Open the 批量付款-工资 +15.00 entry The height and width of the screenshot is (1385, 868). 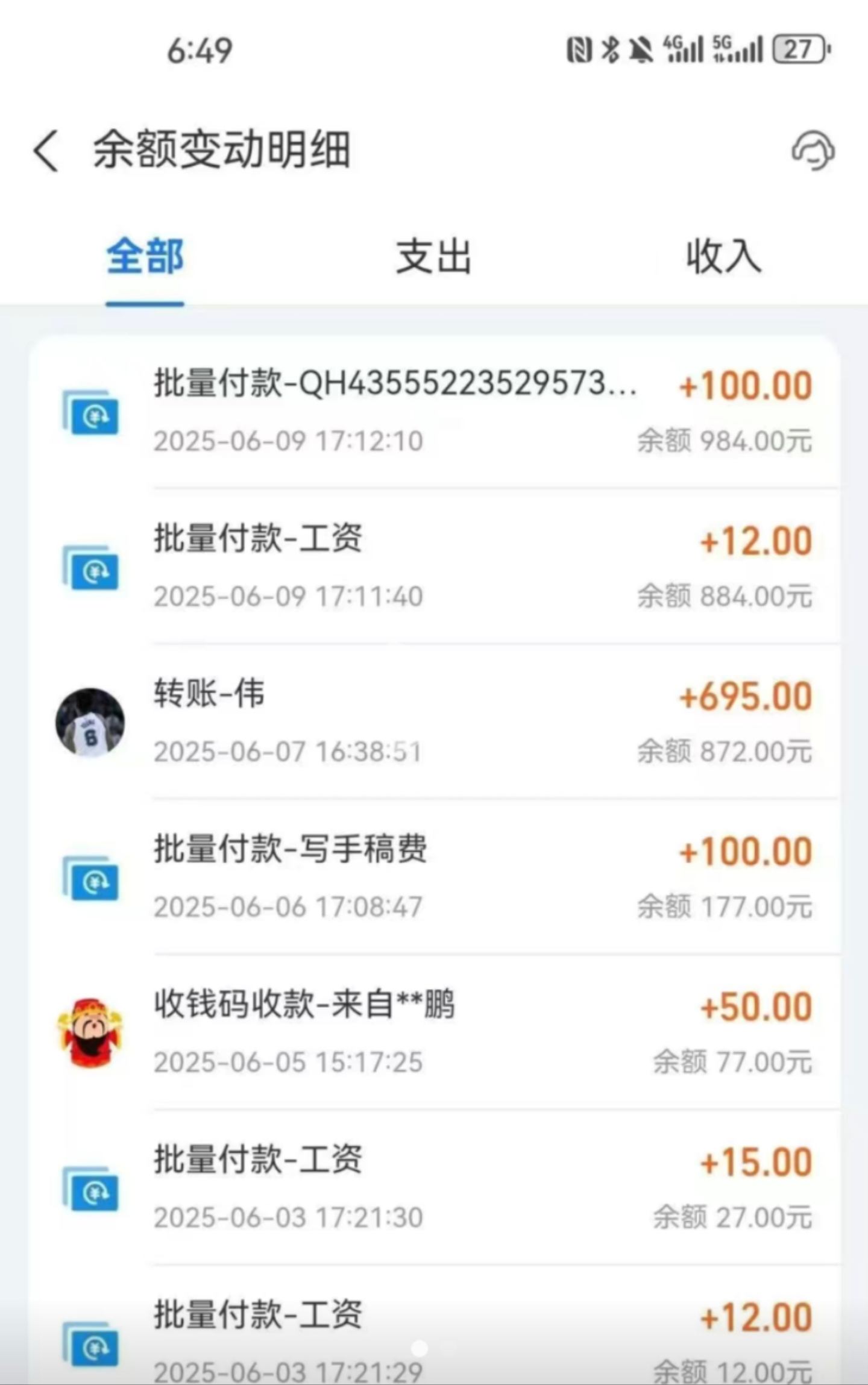click(434, 1188)
